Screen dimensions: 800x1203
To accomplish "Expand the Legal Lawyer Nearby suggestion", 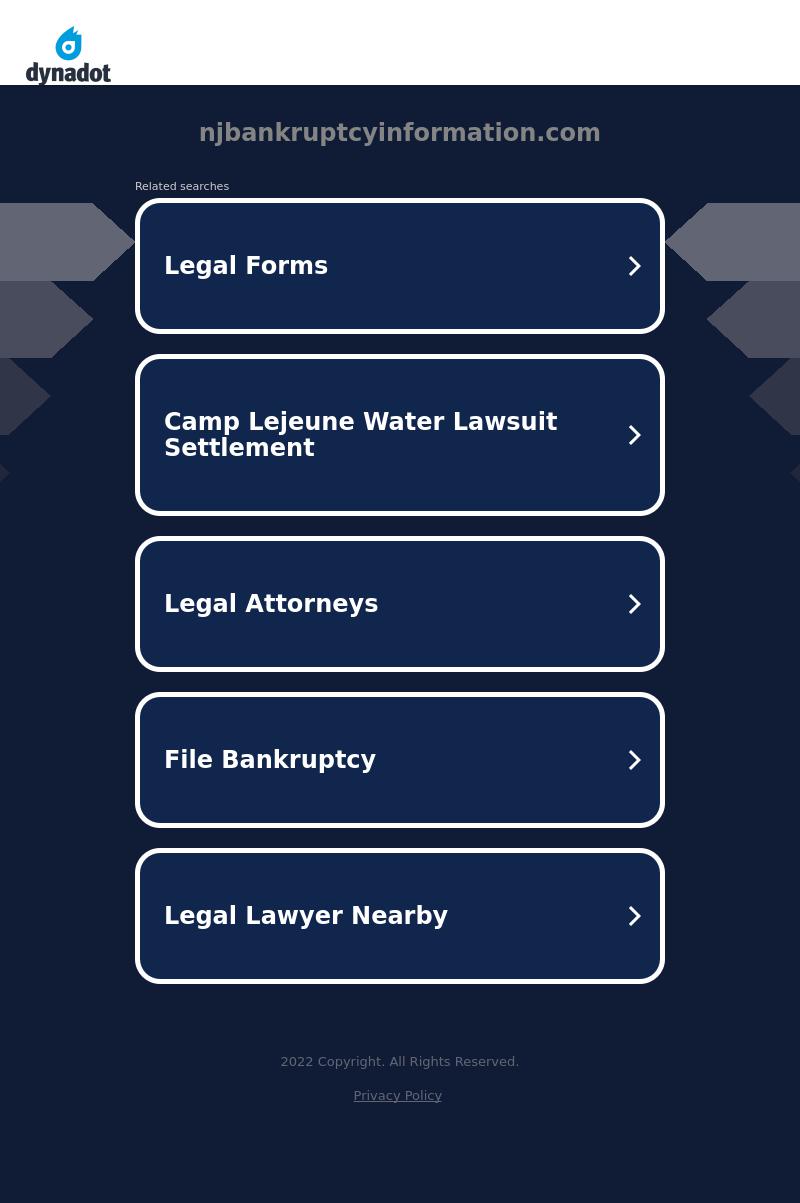I will [x=400, y=915].
